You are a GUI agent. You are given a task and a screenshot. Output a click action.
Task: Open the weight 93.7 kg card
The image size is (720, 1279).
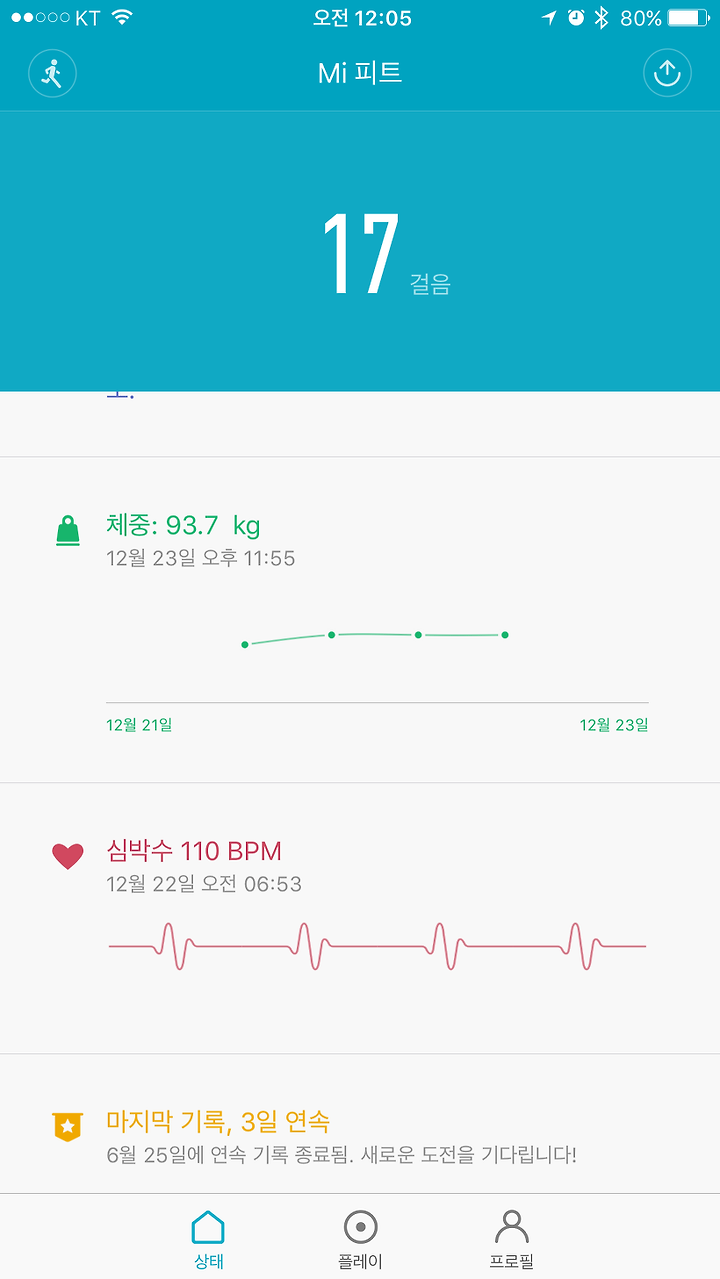(360, 620)
